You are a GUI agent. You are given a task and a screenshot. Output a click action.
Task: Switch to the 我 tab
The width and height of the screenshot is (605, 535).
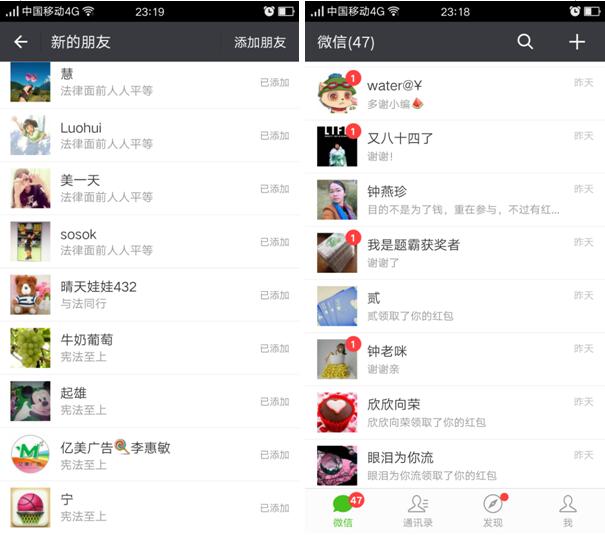[567, 510]
